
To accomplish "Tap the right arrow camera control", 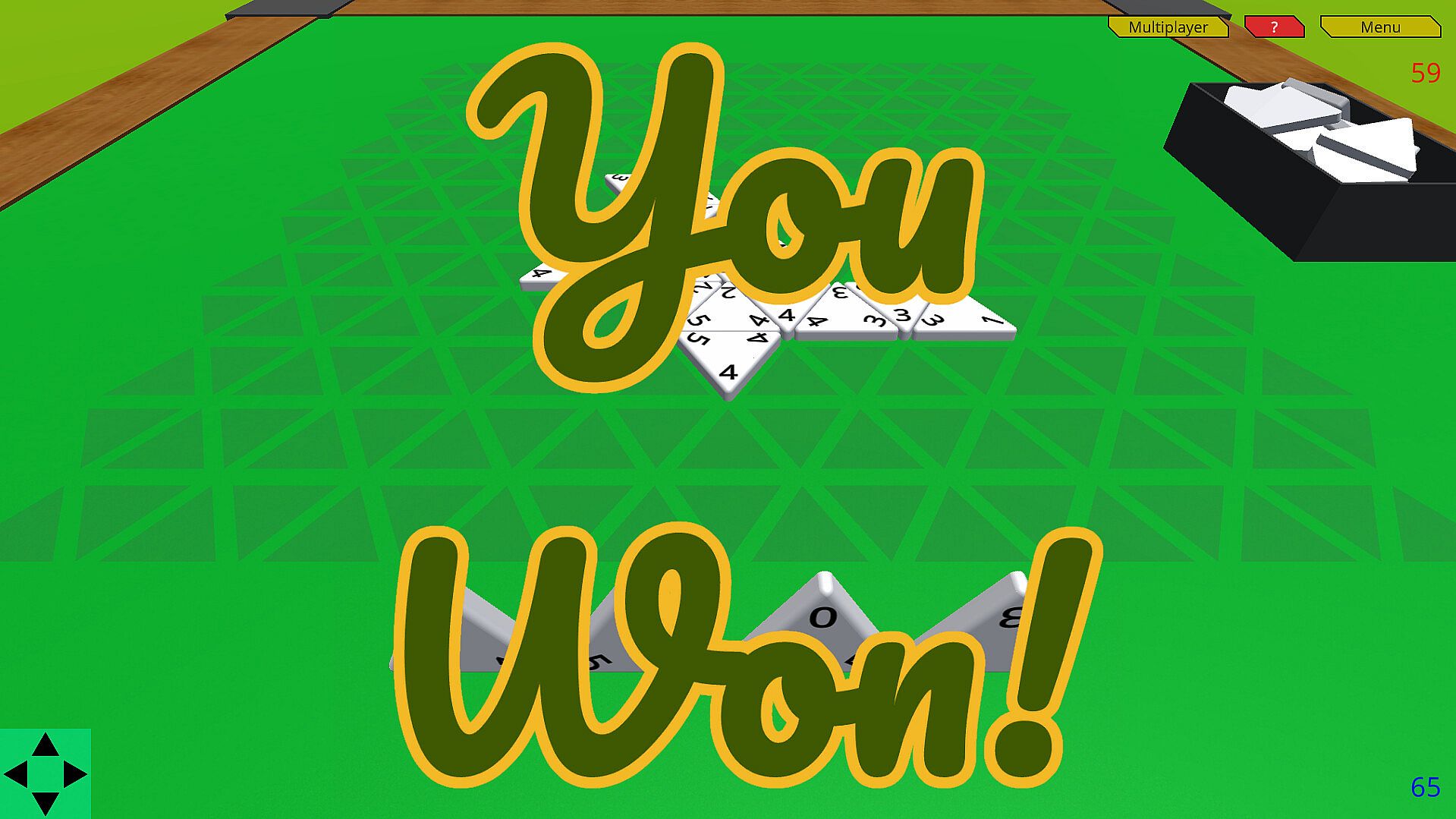I will tap(74, 774).
